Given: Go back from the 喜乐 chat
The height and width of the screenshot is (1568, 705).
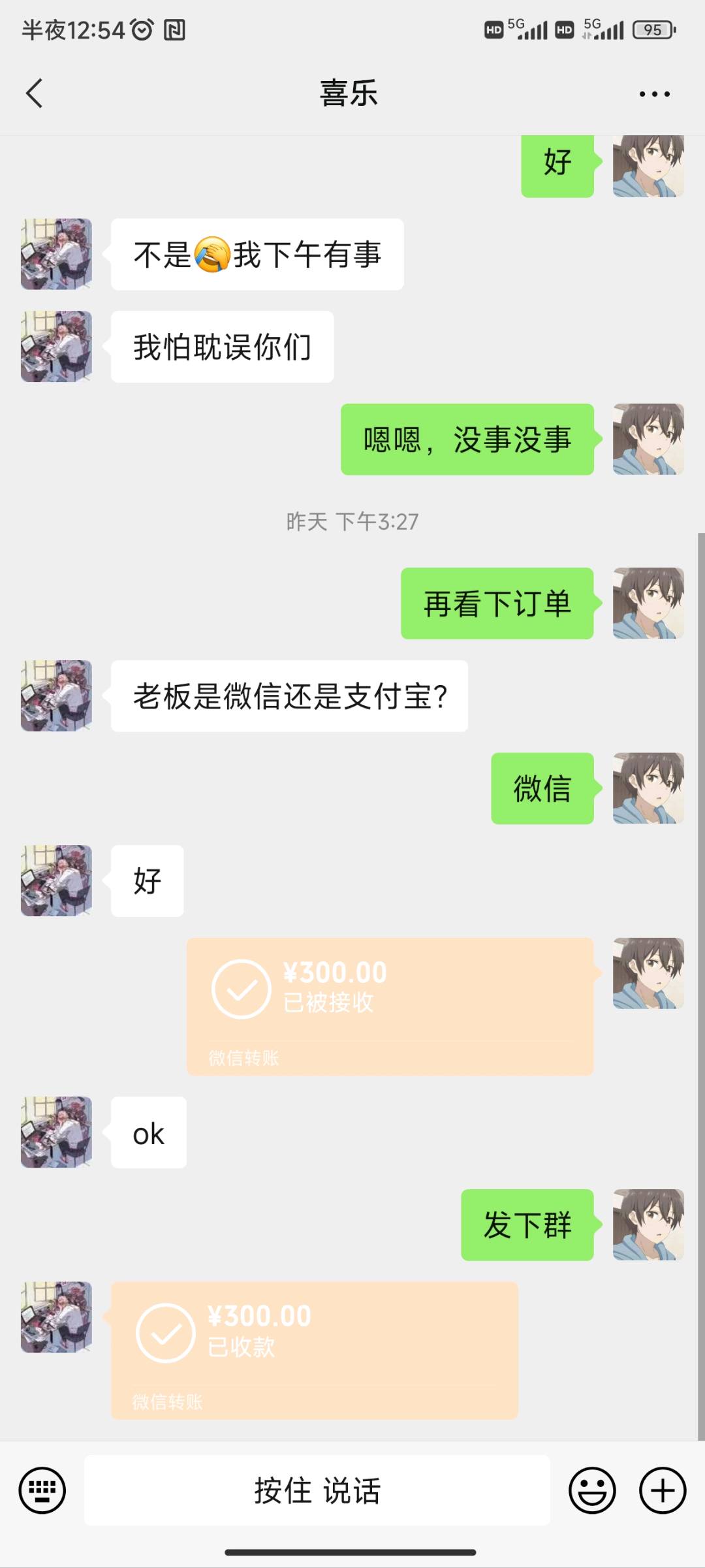Looking at the screenshot, I should (x=35, y=93).
